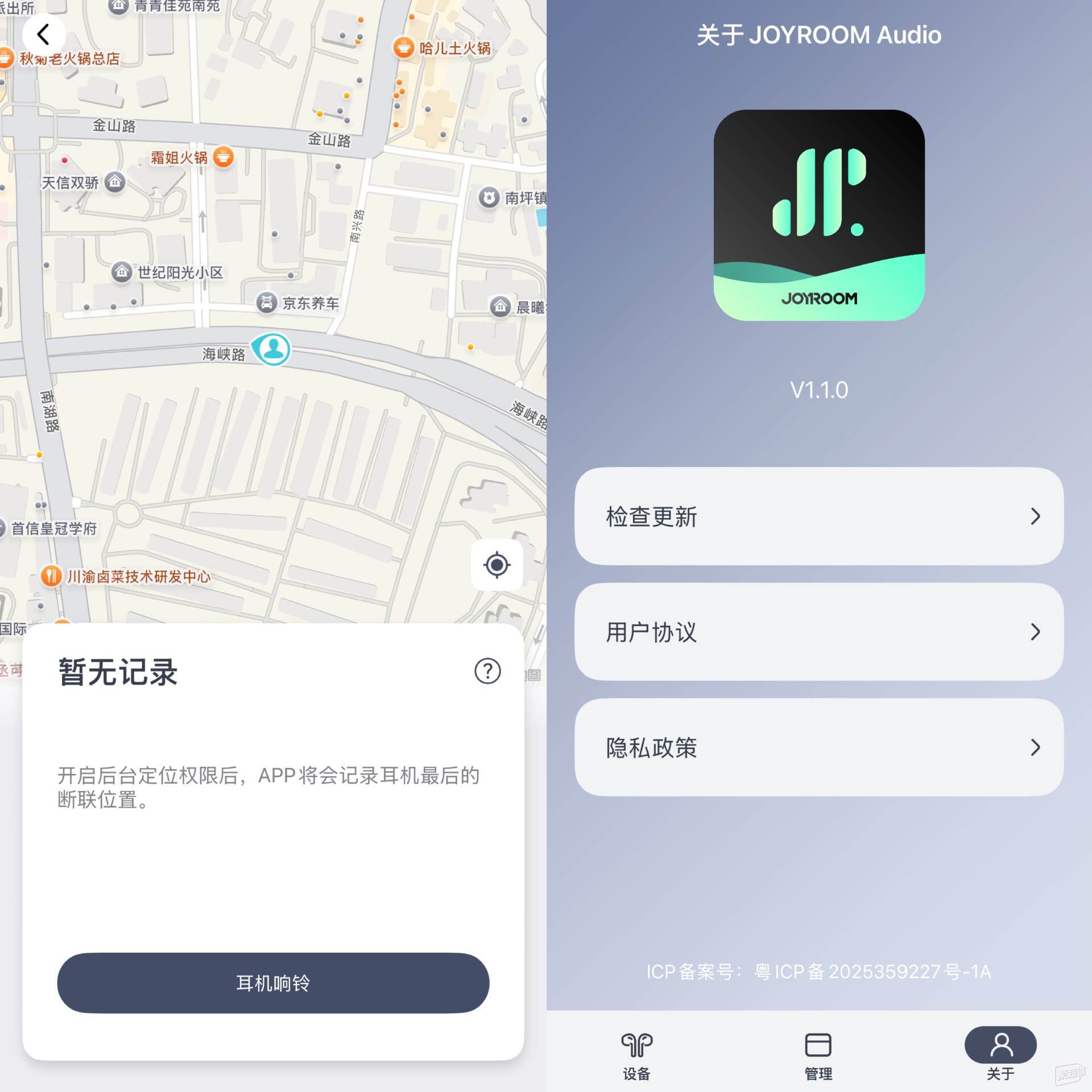Image resolution: width=1092 pixels, height=1092 pixels.
Task: Open help for 暂无记录 card
Action: click(x=487, y=671)
